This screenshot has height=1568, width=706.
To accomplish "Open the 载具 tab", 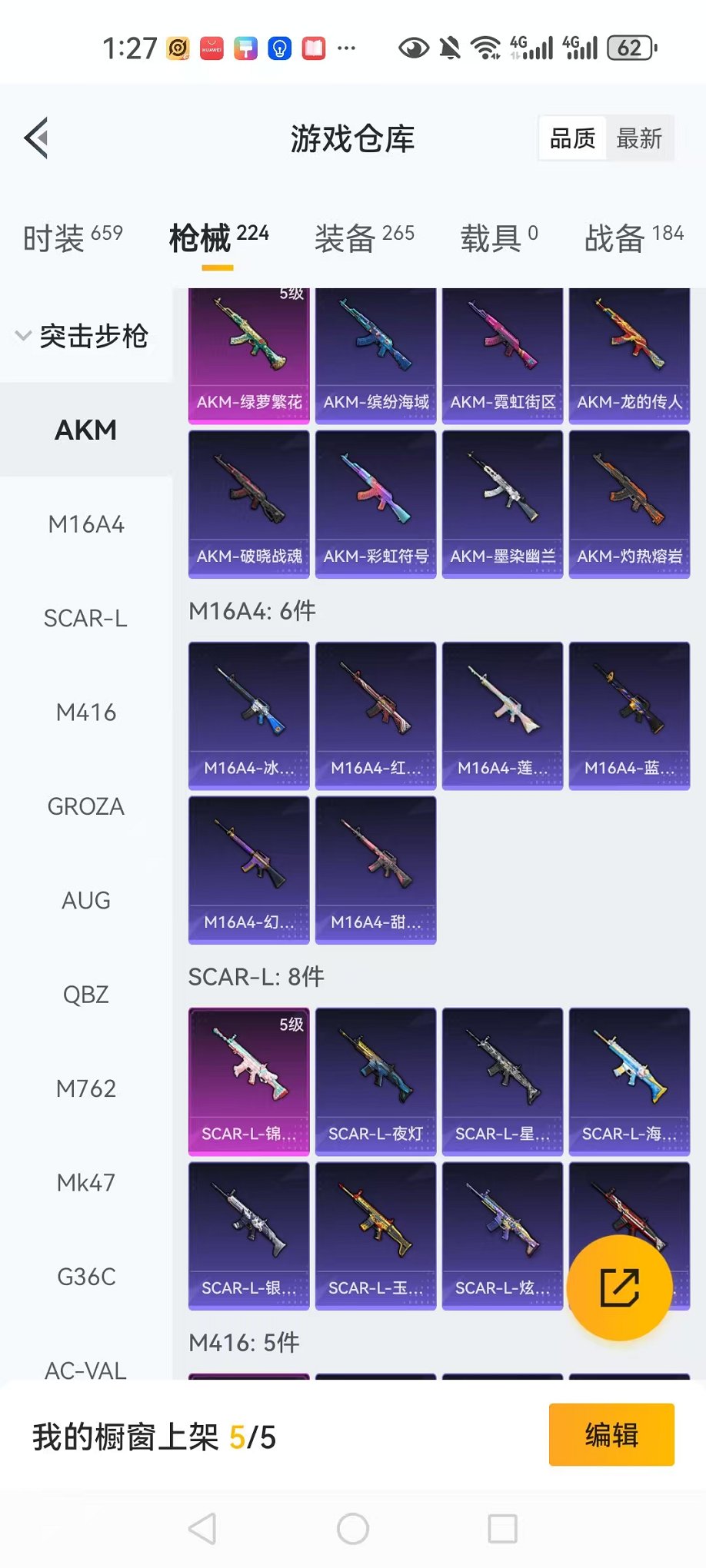I will click(x=498, y=238).
